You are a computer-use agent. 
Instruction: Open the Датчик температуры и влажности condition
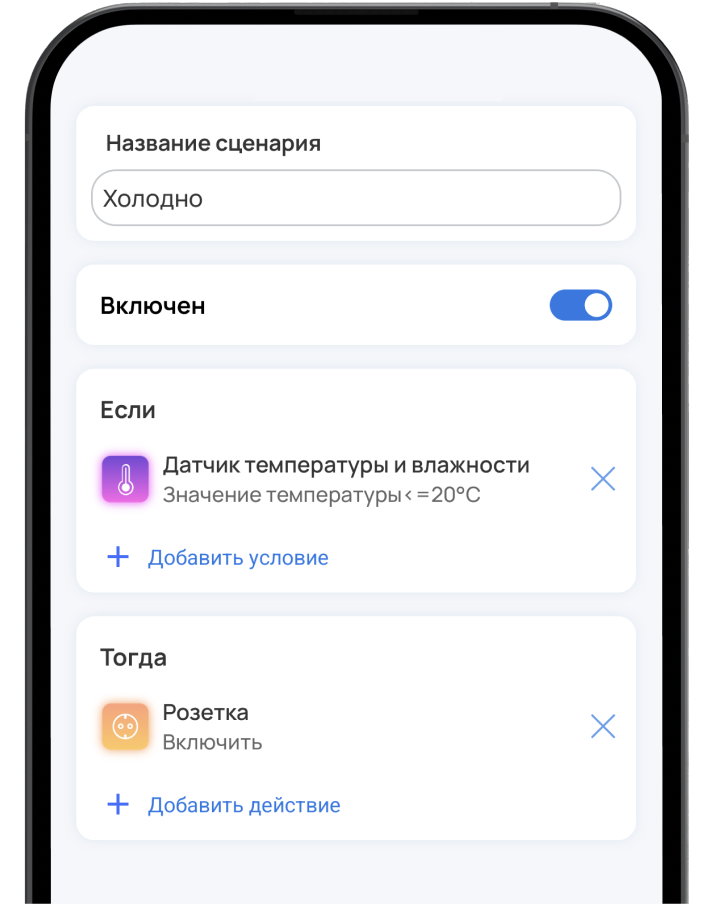345,479
